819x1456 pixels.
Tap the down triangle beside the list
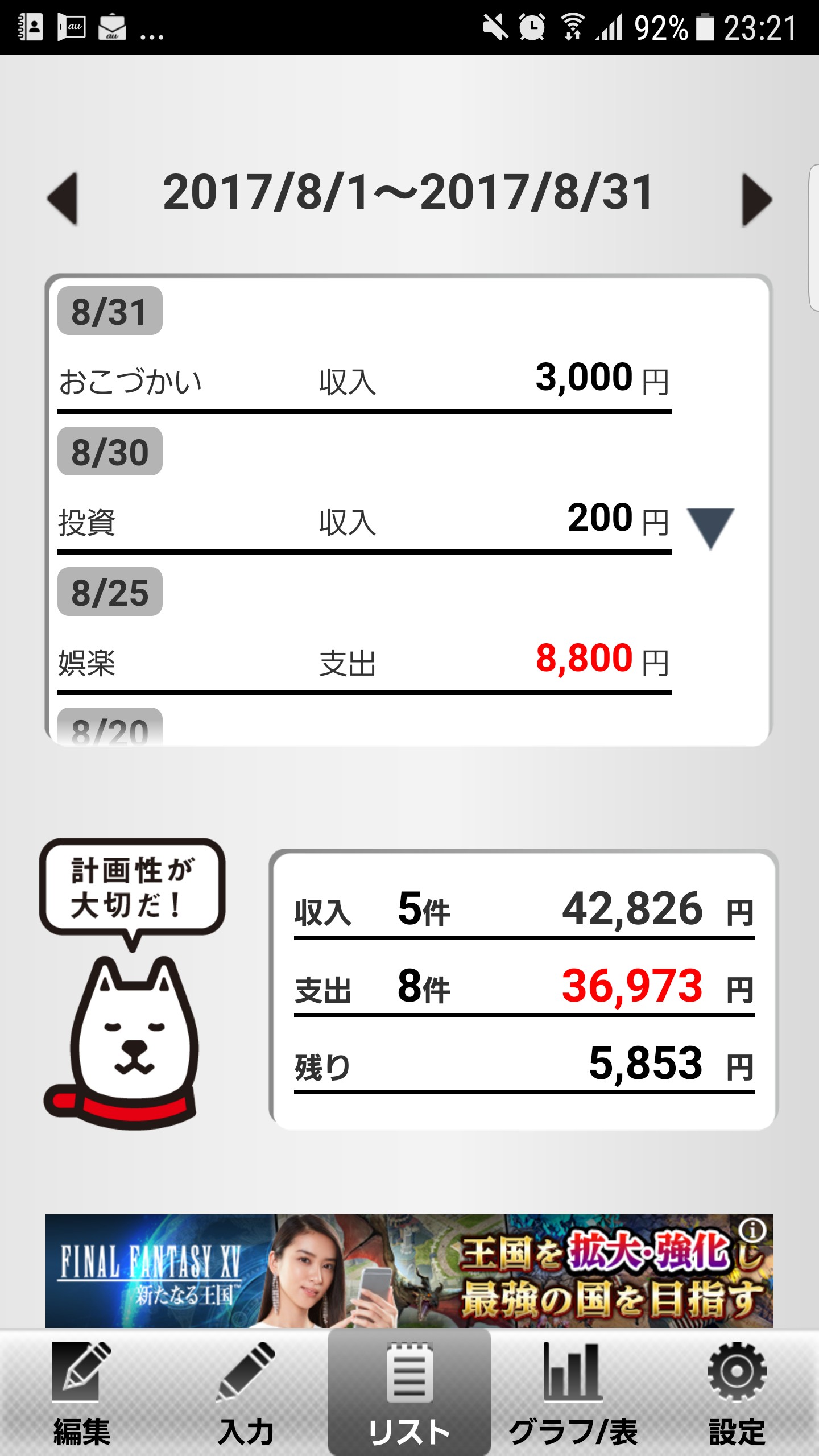pos(710,528)
